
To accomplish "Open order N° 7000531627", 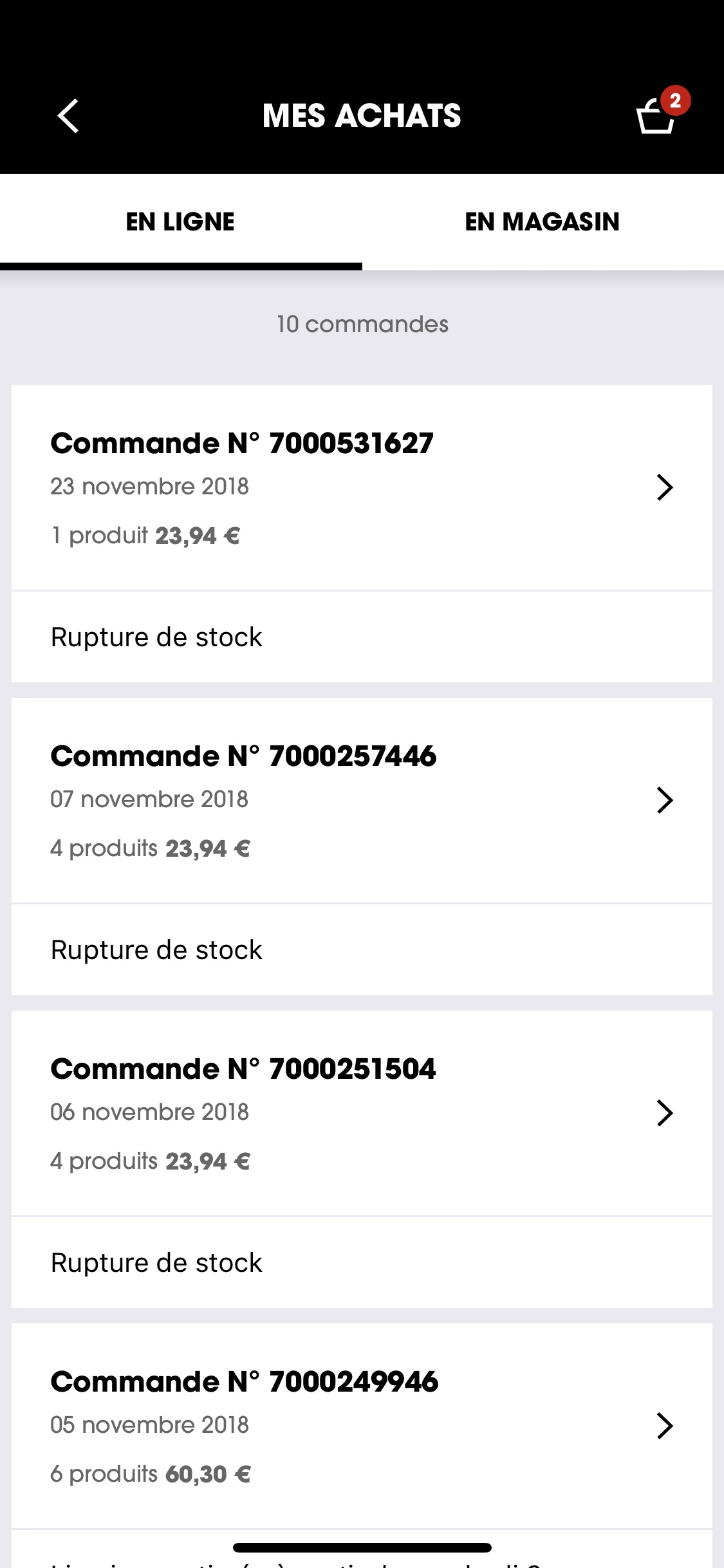I will tap(362, 487).
